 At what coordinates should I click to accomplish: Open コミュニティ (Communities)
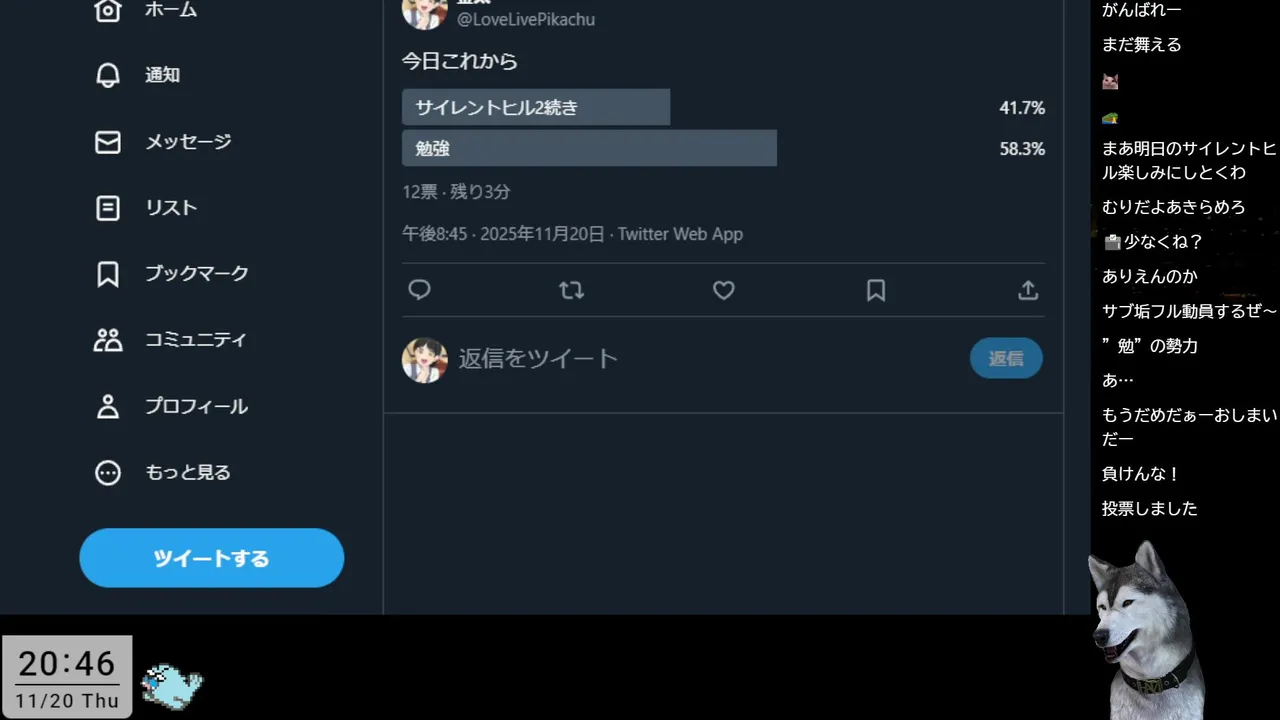(x=170, y=340)
